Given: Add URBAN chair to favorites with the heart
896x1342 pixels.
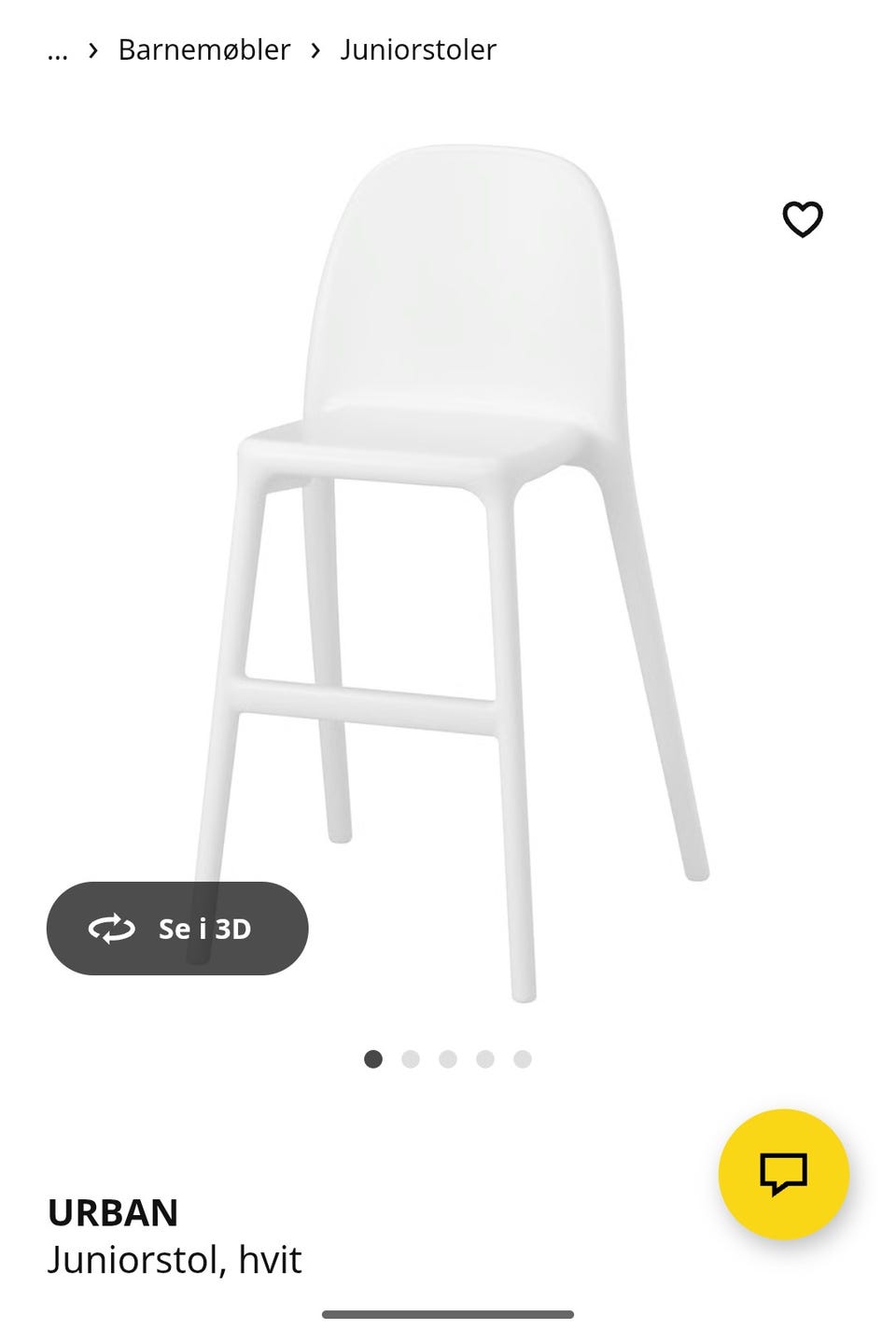Looking at the screenshot, I should pyautogui.click(x=802, y=219).
